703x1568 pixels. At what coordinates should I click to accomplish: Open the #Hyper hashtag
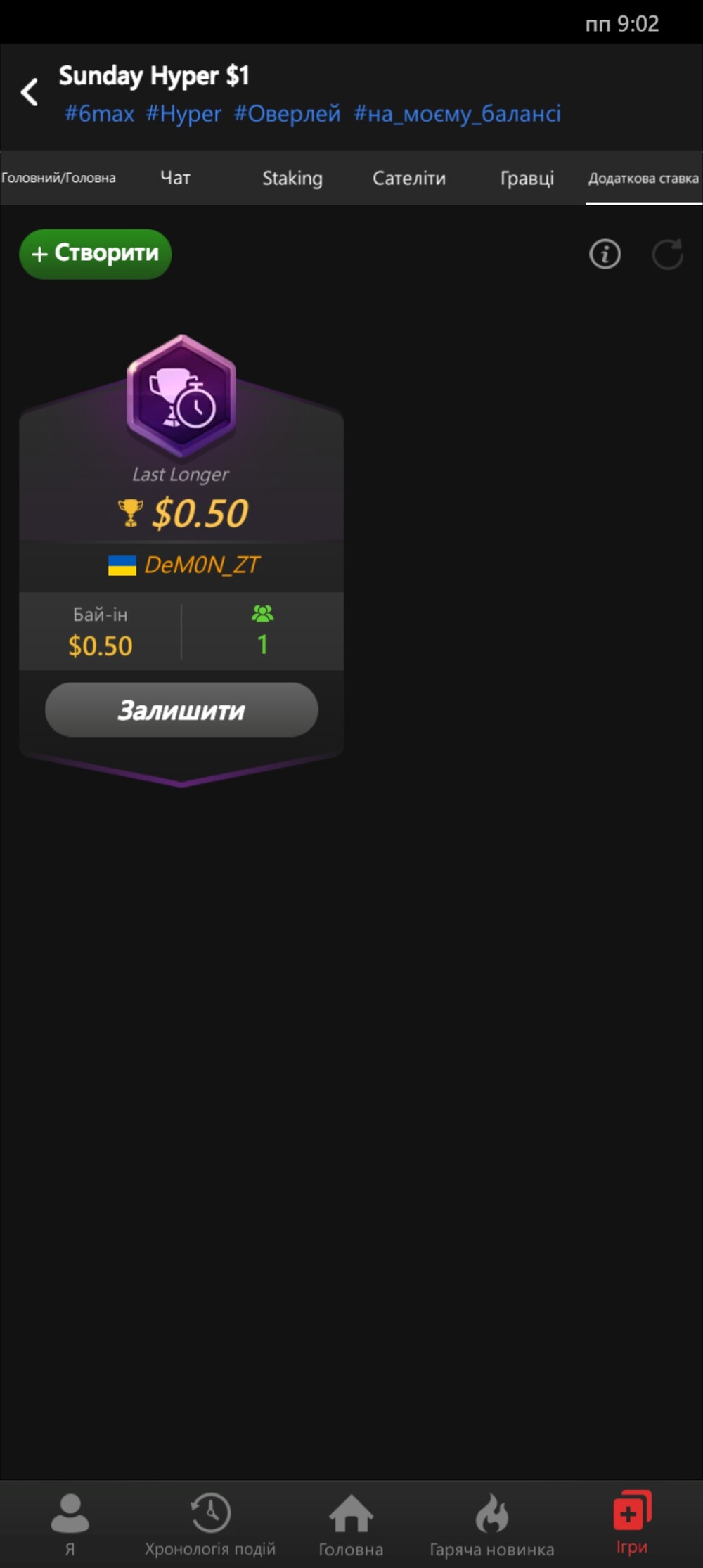click(183, 114)
